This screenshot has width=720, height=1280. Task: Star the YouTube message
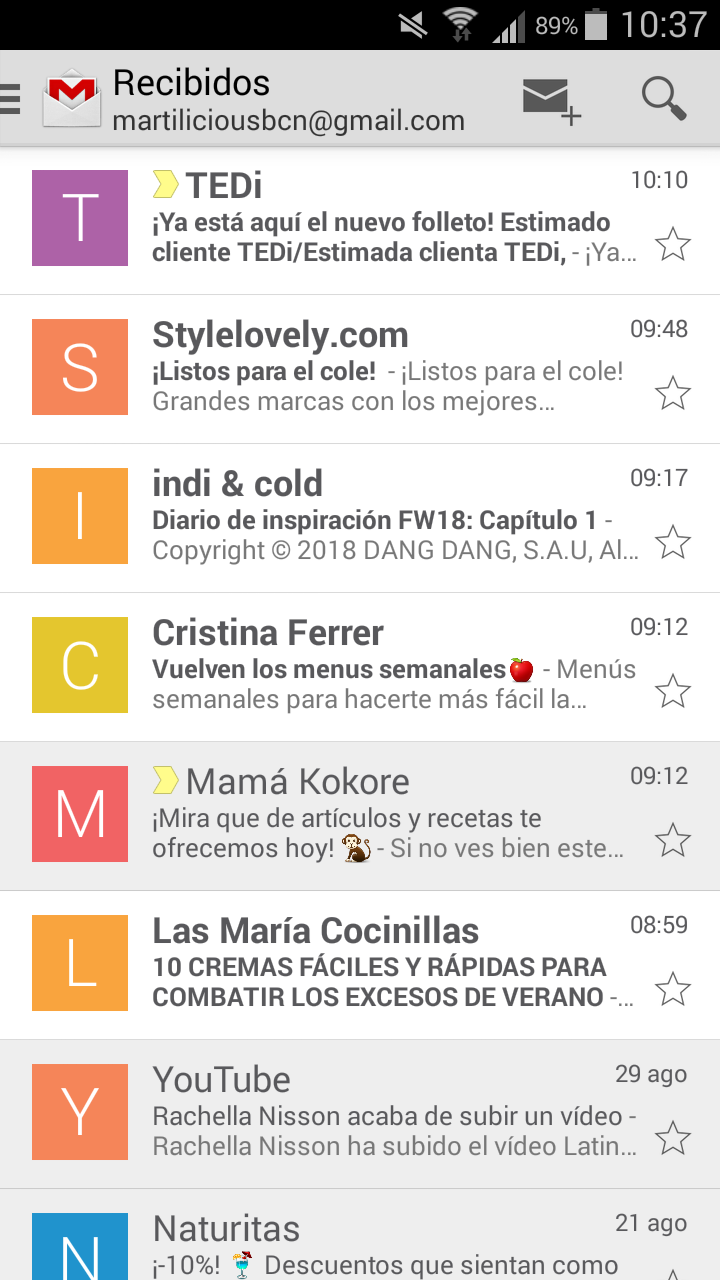[673, 1138]
